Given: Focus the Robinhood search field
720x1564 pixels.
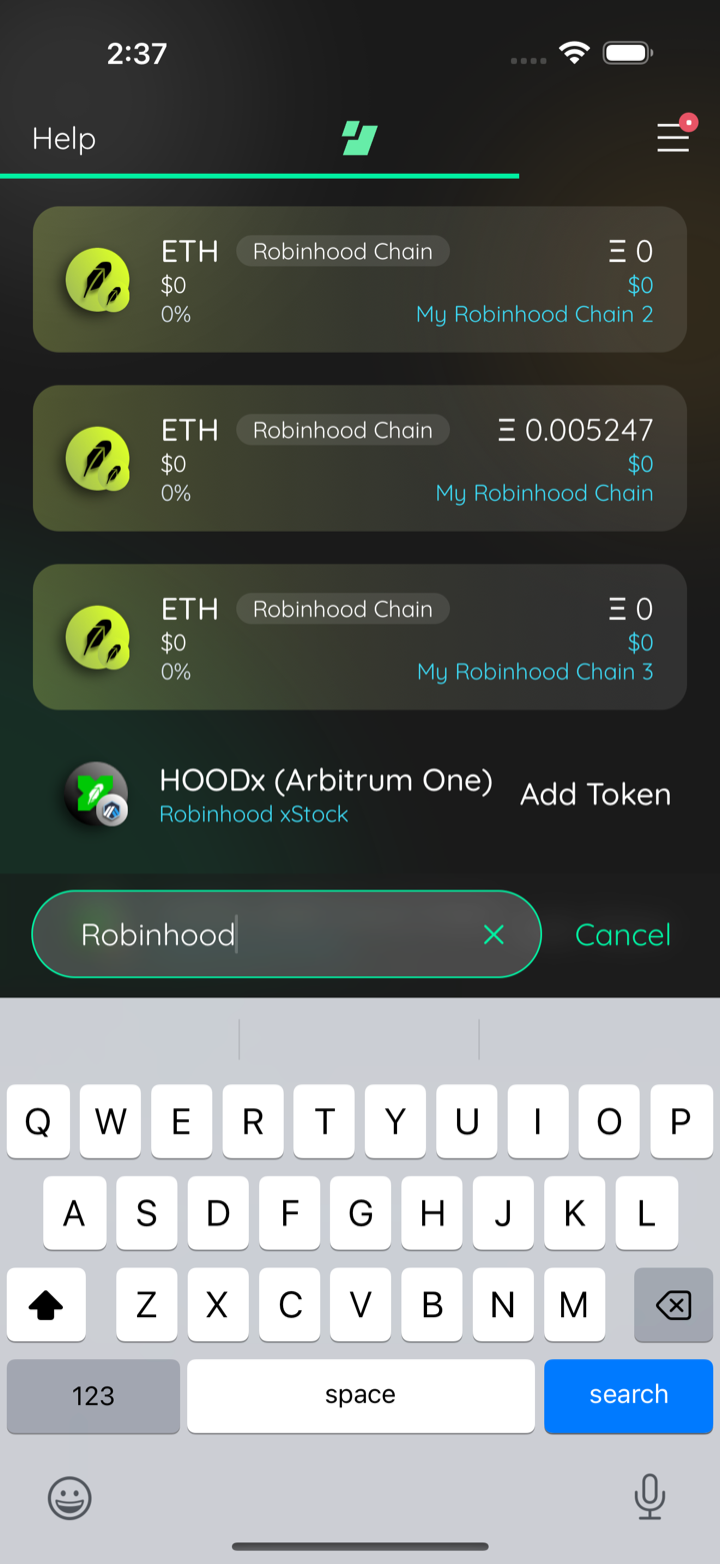Looking at the screenshot, I should (270, 934).
